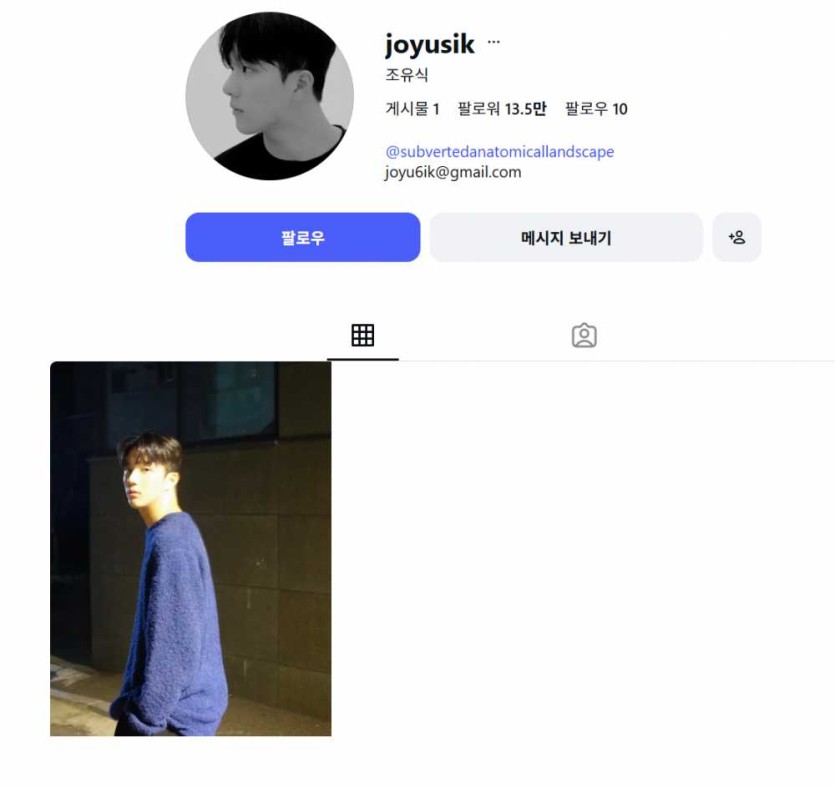View joyusik's profile picture

(x=270, y=97)
